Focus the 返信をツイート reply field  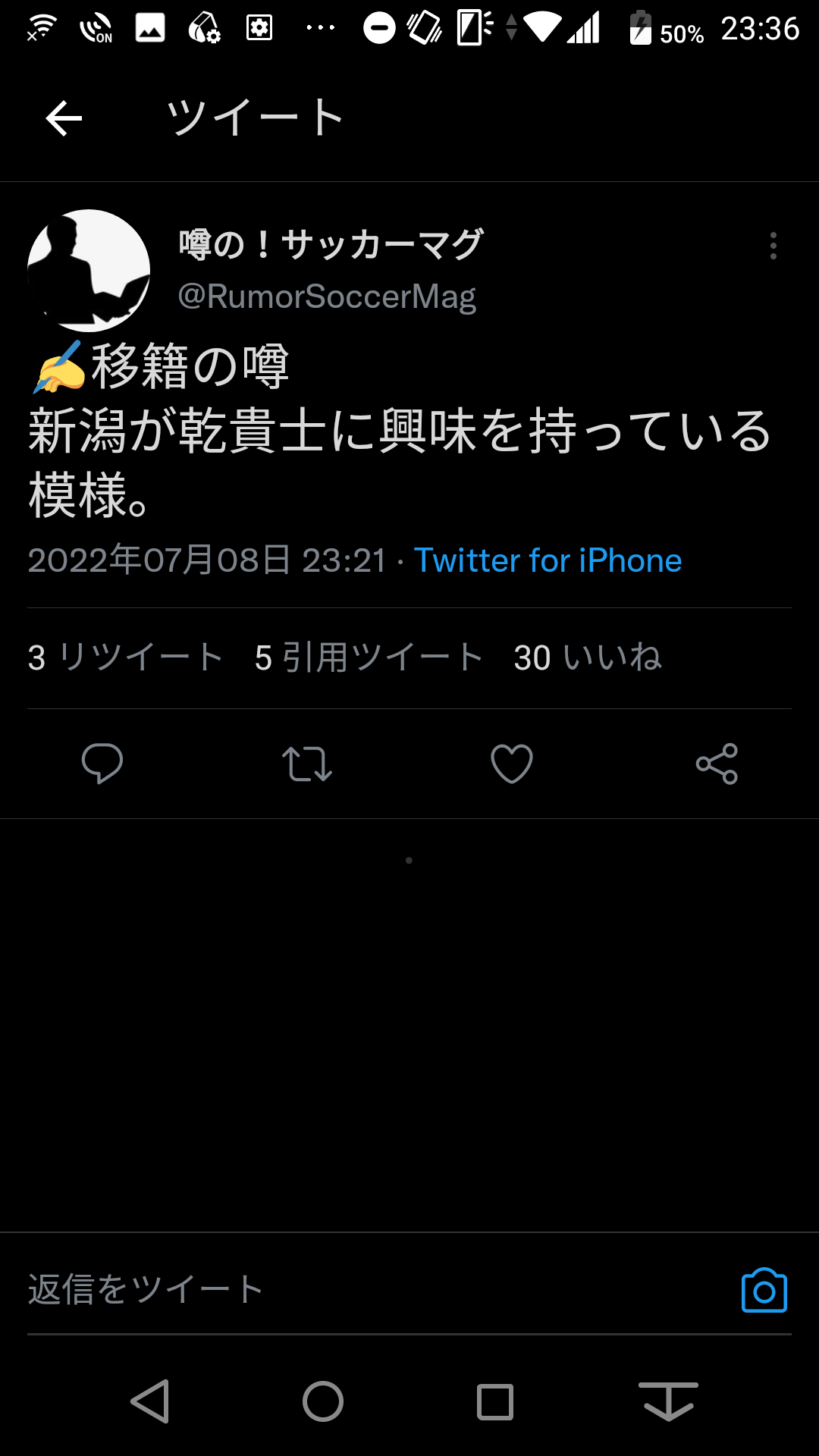364,1290
